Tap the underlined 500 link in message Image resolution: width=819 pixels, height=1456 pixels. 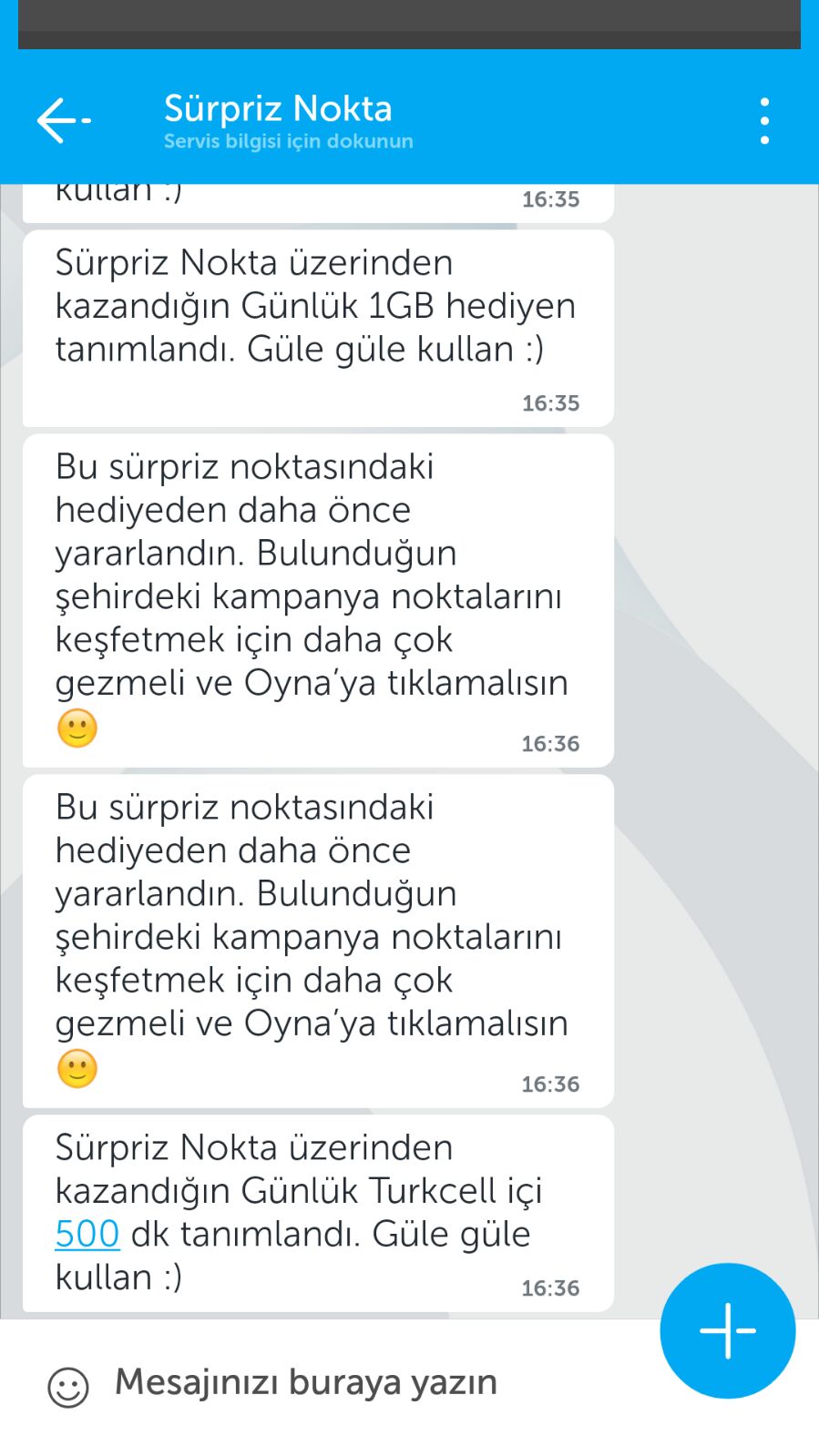coord(87,1234)
